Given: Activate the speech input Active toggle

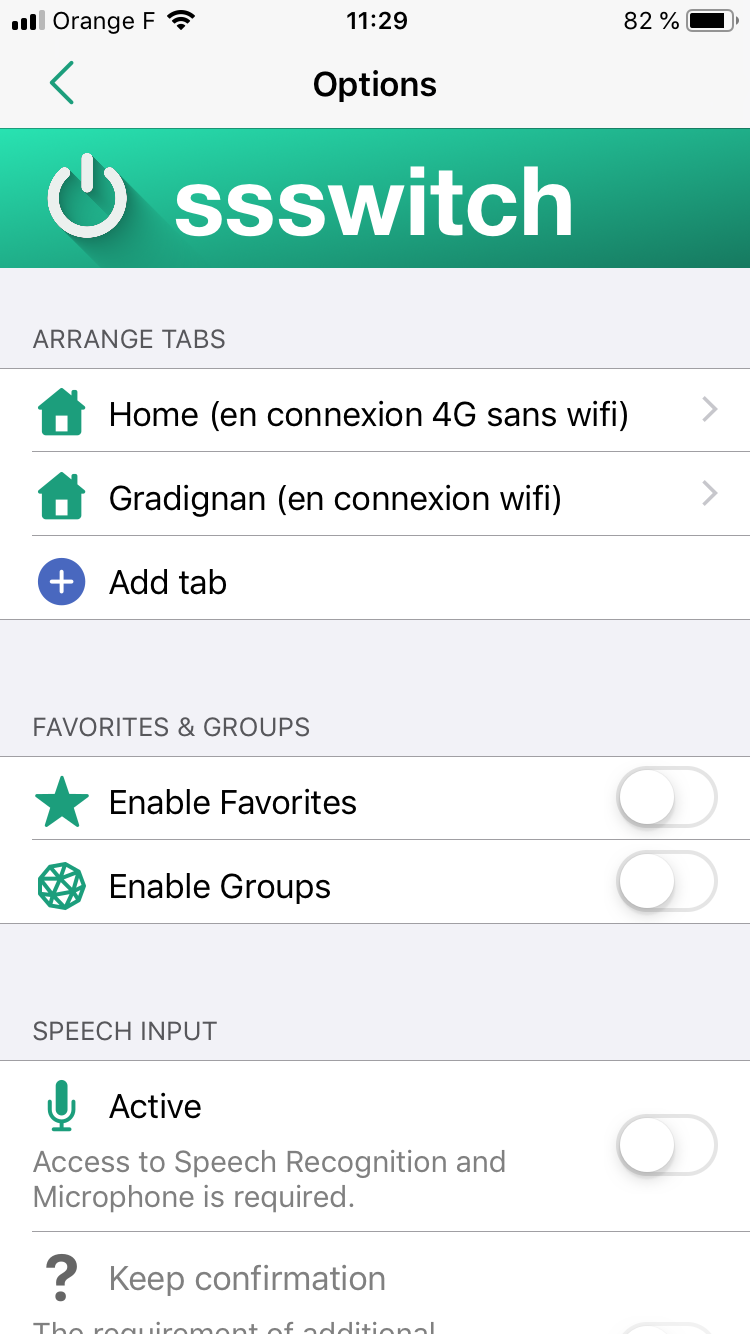Looking at the screenshot, I should (666, 1145).
